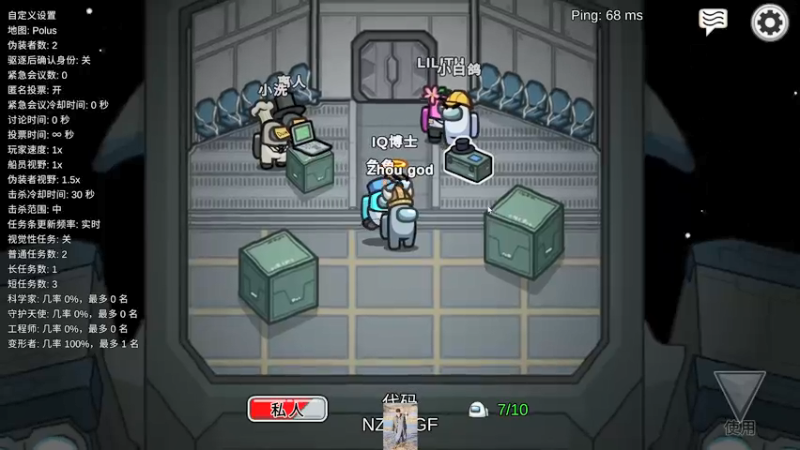Open the chat bubble icon

click(x=713, y=21)
